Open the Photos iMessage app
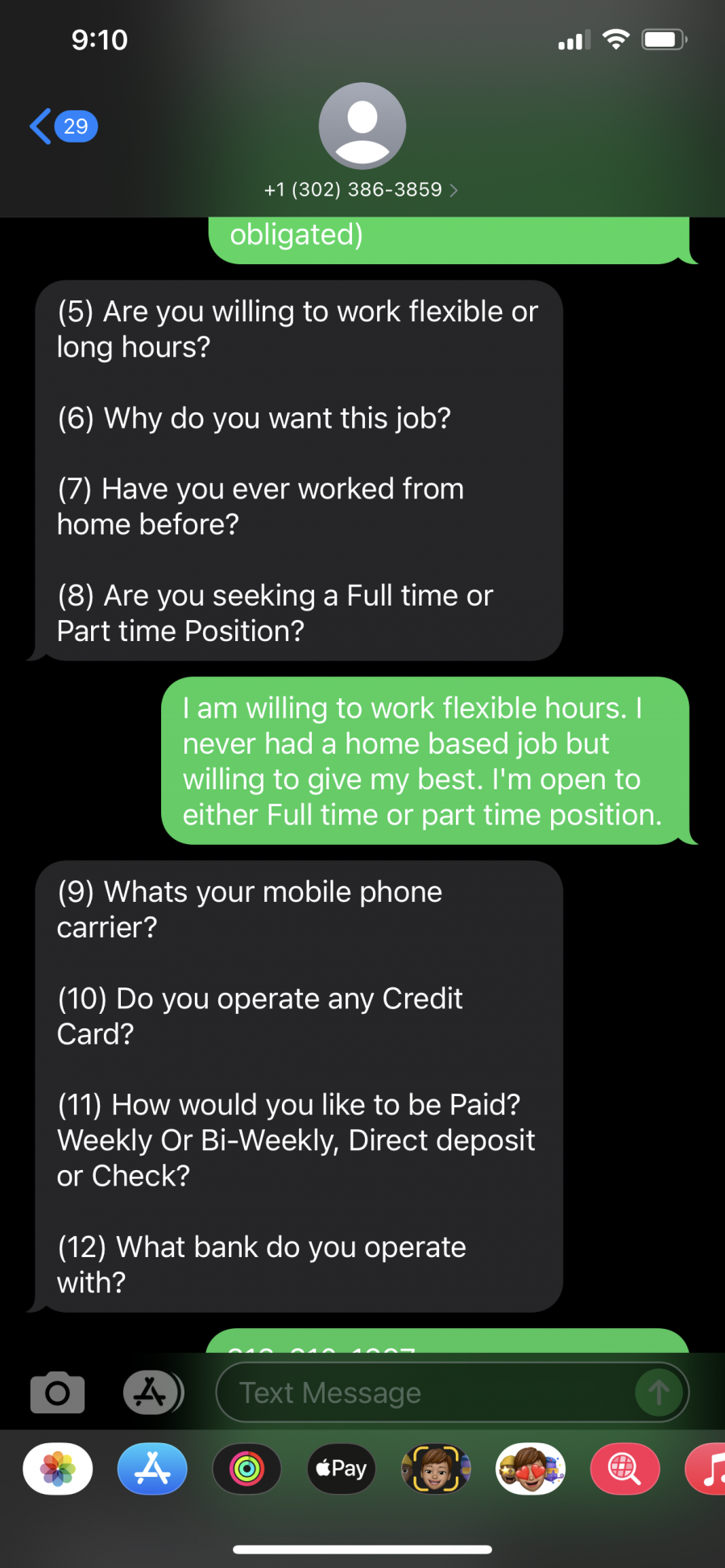725x1568 pixels. pyautogui.click(x=58, y=1469)
